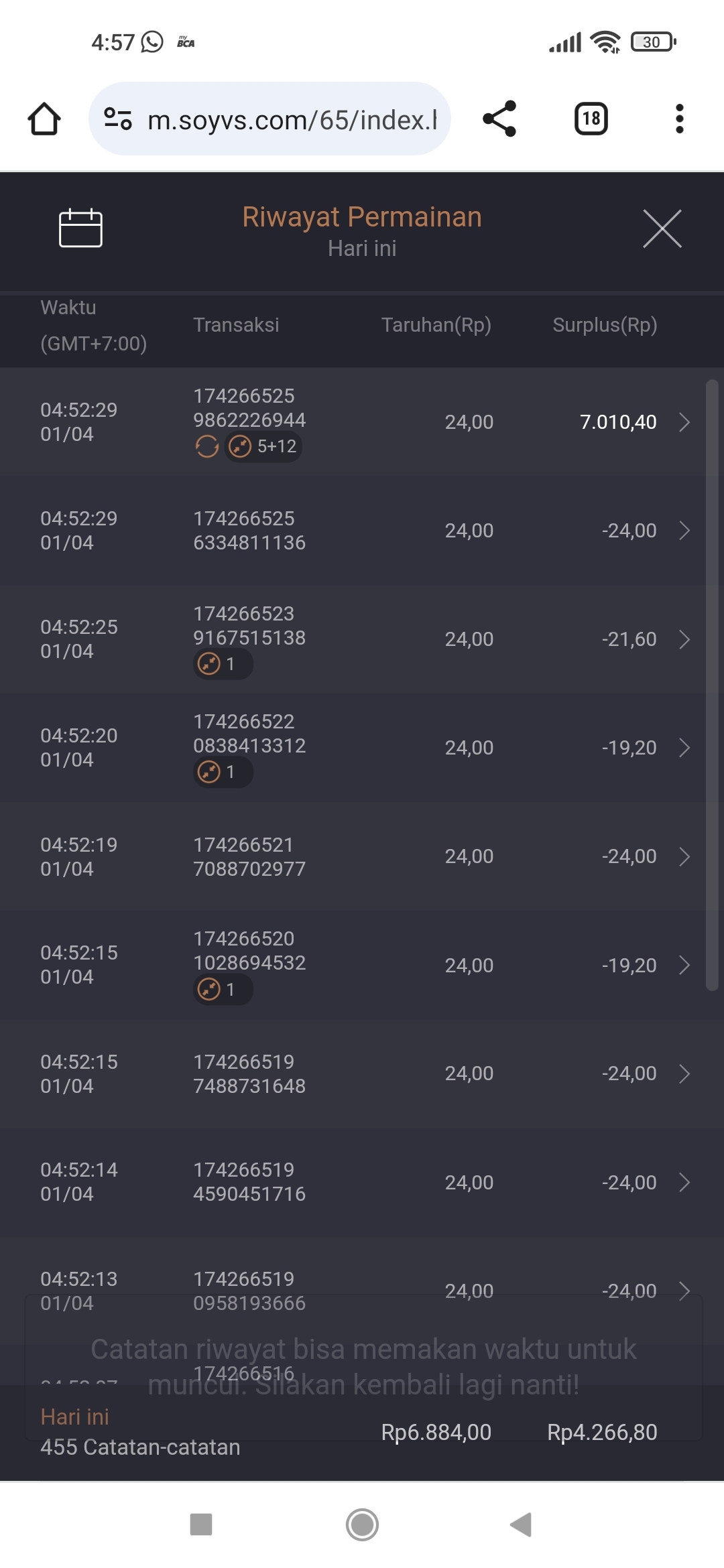724x1568 pixels.
Task: Open the browser overflow menu
Action: coord(679,119)
